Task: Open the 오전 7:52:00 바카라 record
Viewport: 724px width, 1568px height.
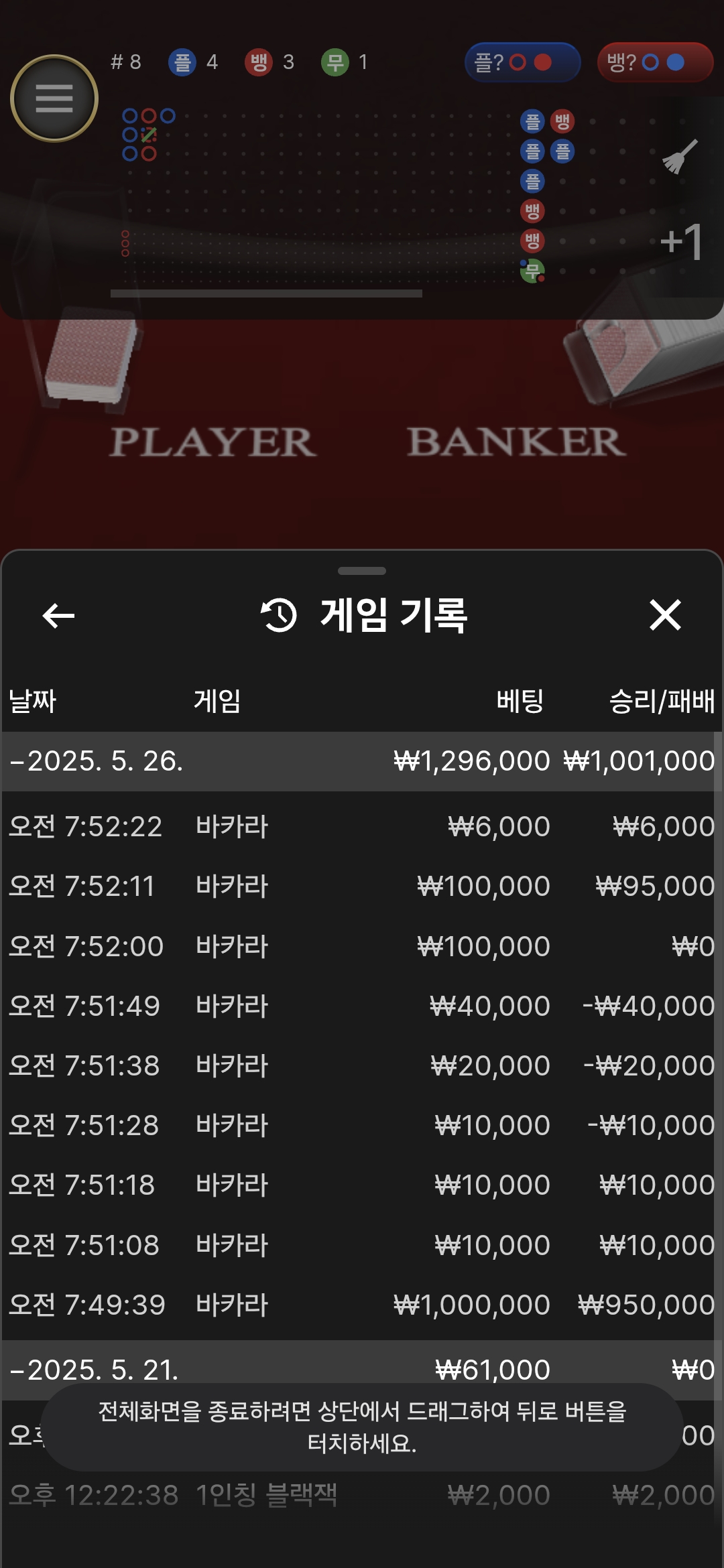Action: (362, 946)
